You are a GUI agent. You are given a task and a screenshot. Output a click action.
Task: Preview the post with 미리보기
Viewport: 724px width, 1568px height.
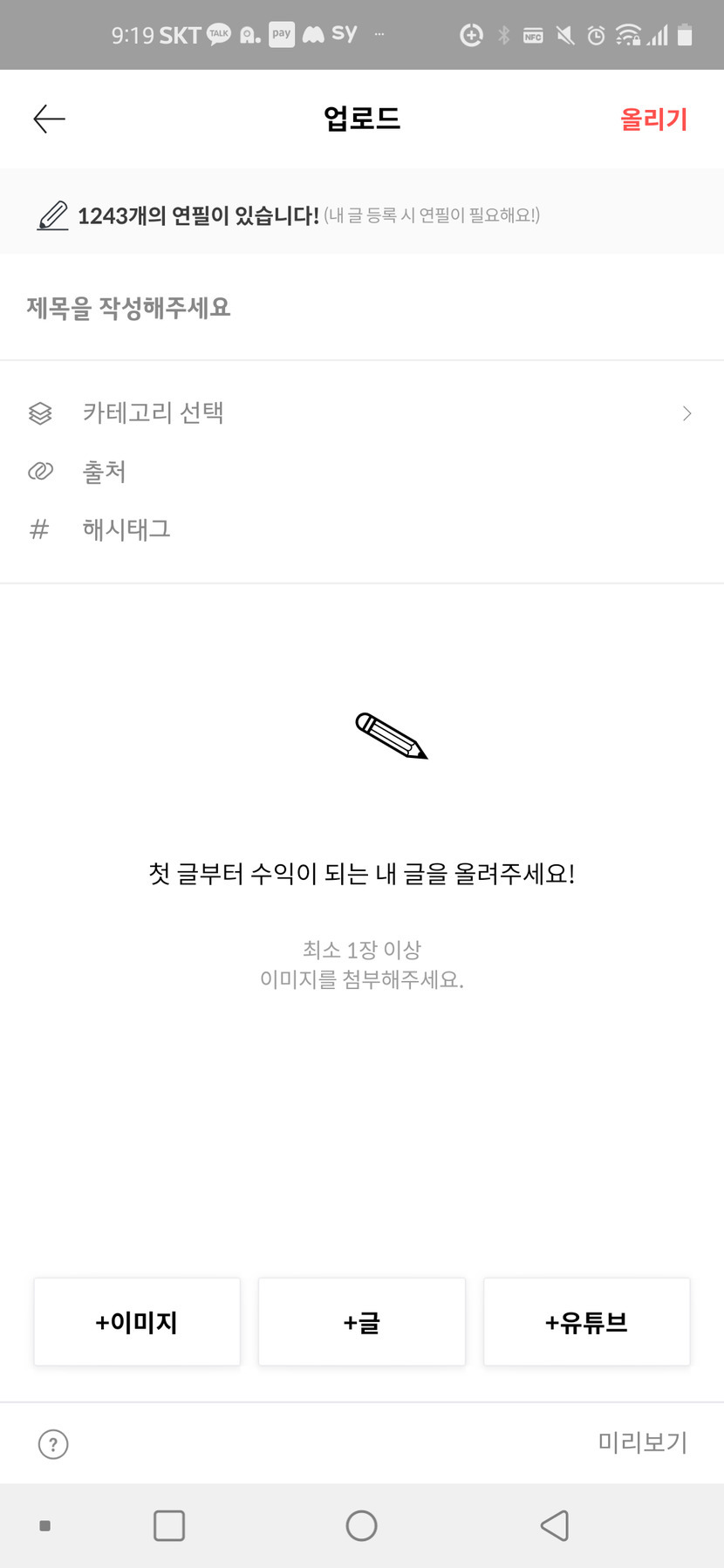pos(643,1443)
